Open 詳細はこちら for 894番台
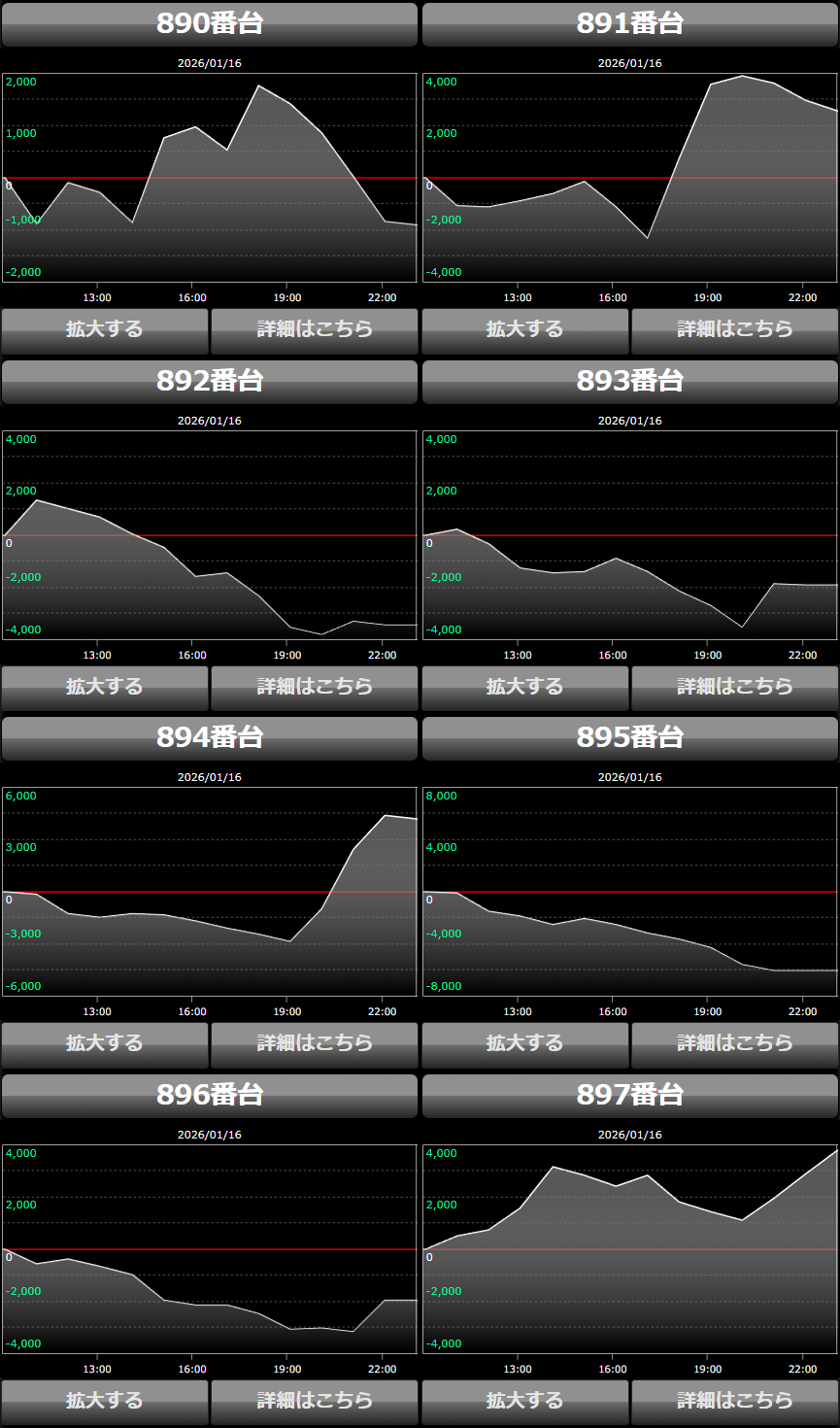The image size is (840, 1428). click(314, 1044)
